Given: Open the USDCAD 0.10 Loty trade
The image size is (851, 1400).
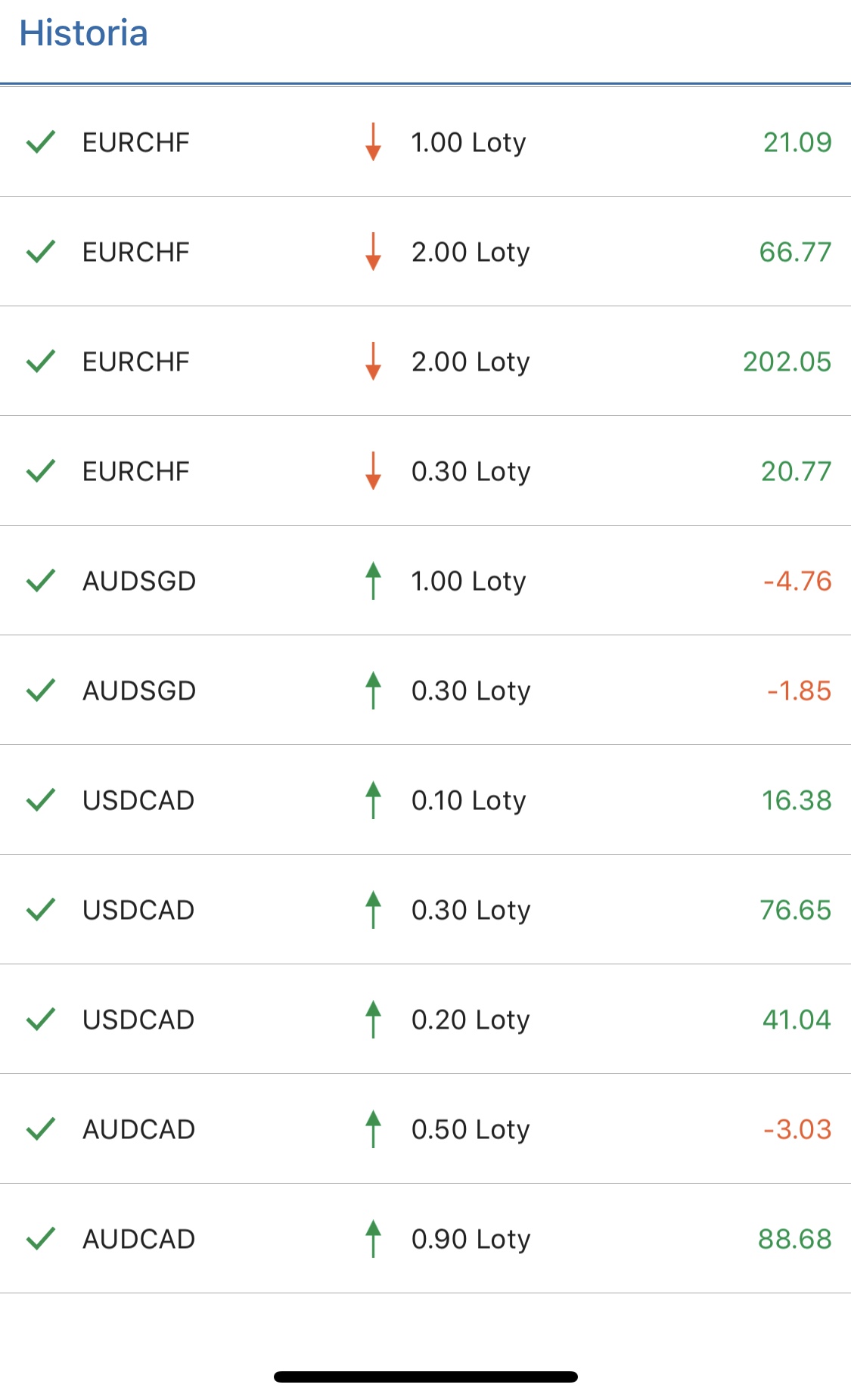Looking at the screenshot, I should point(425,800).
